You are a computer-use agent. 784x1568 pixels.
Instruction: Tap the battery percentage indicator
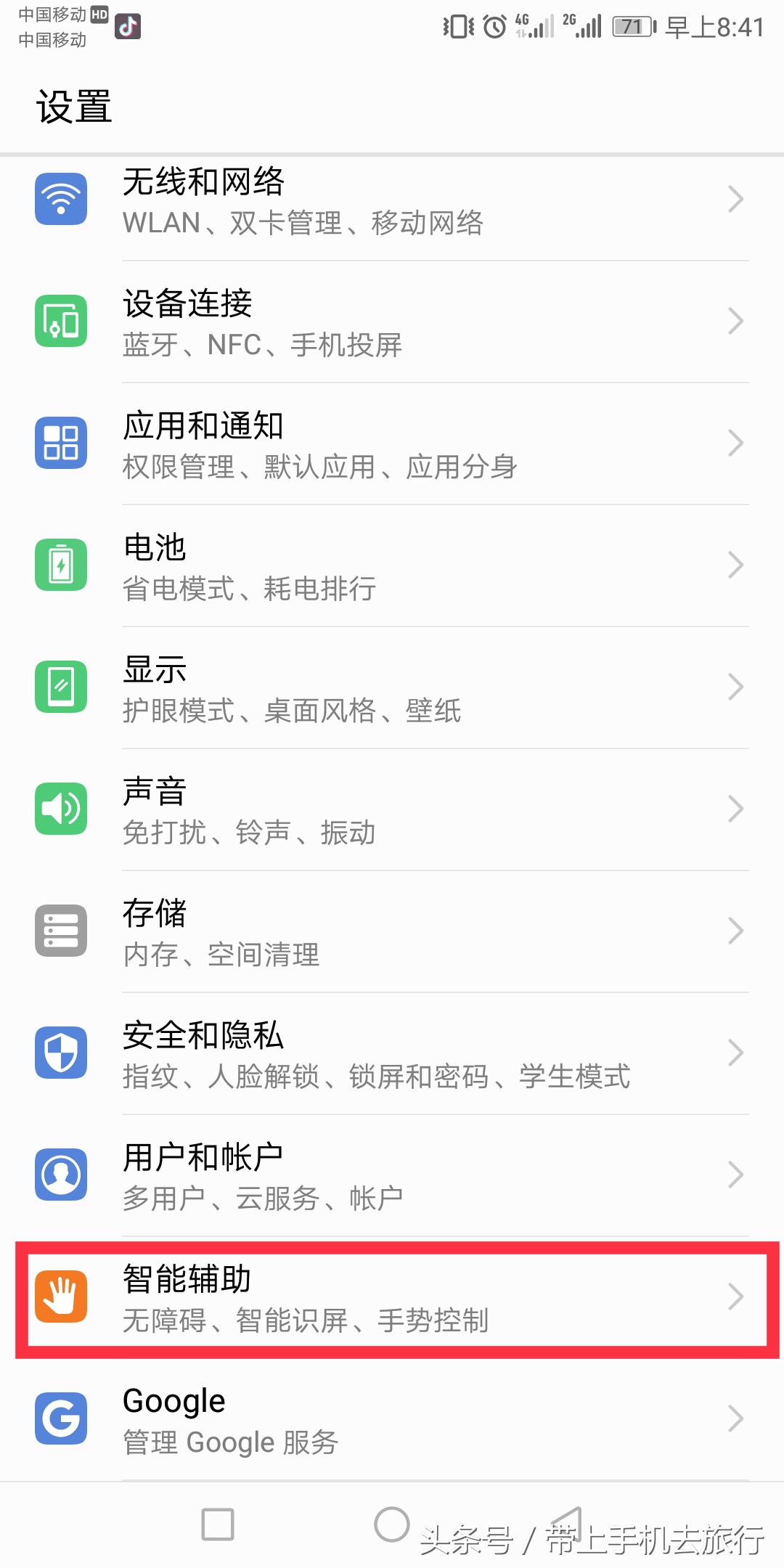click(631, 26)
